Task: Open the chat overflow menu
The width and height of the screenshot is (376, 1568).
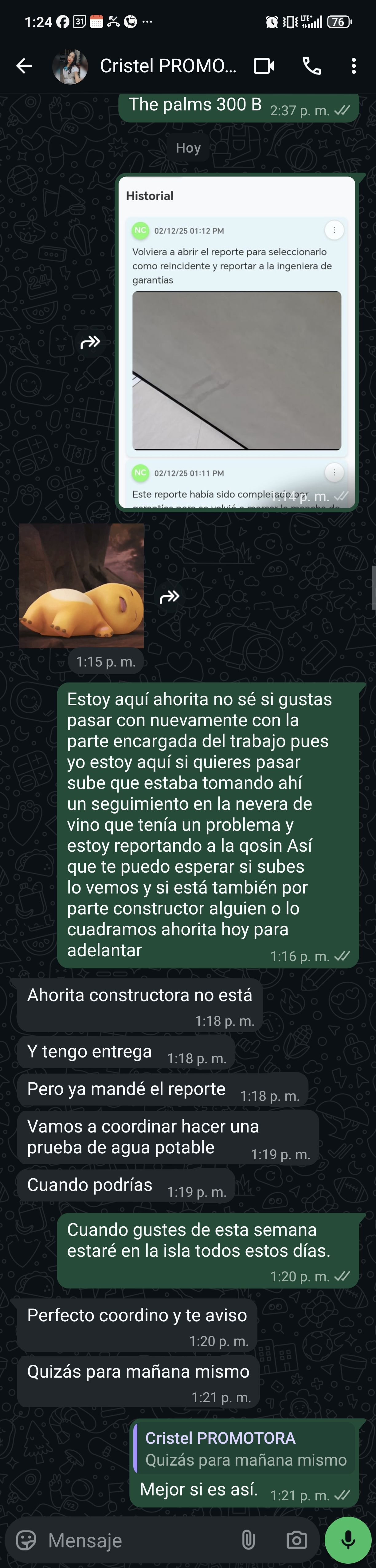Action: (x=354, y=66)
